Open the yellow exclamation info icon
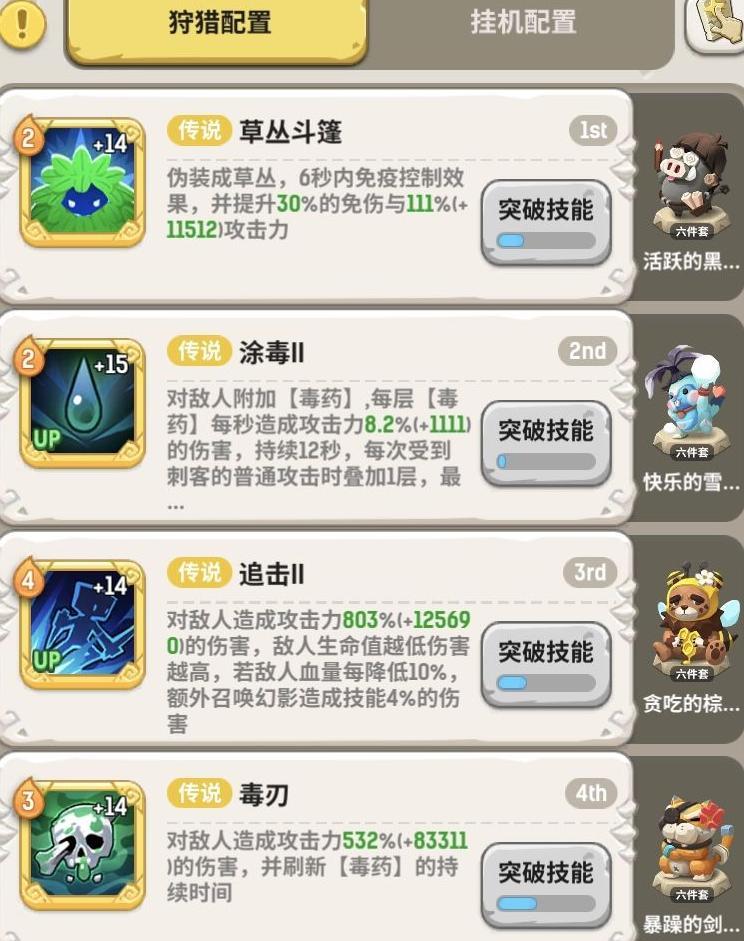This screenshot has height=941, width=744. click(21, 24)
